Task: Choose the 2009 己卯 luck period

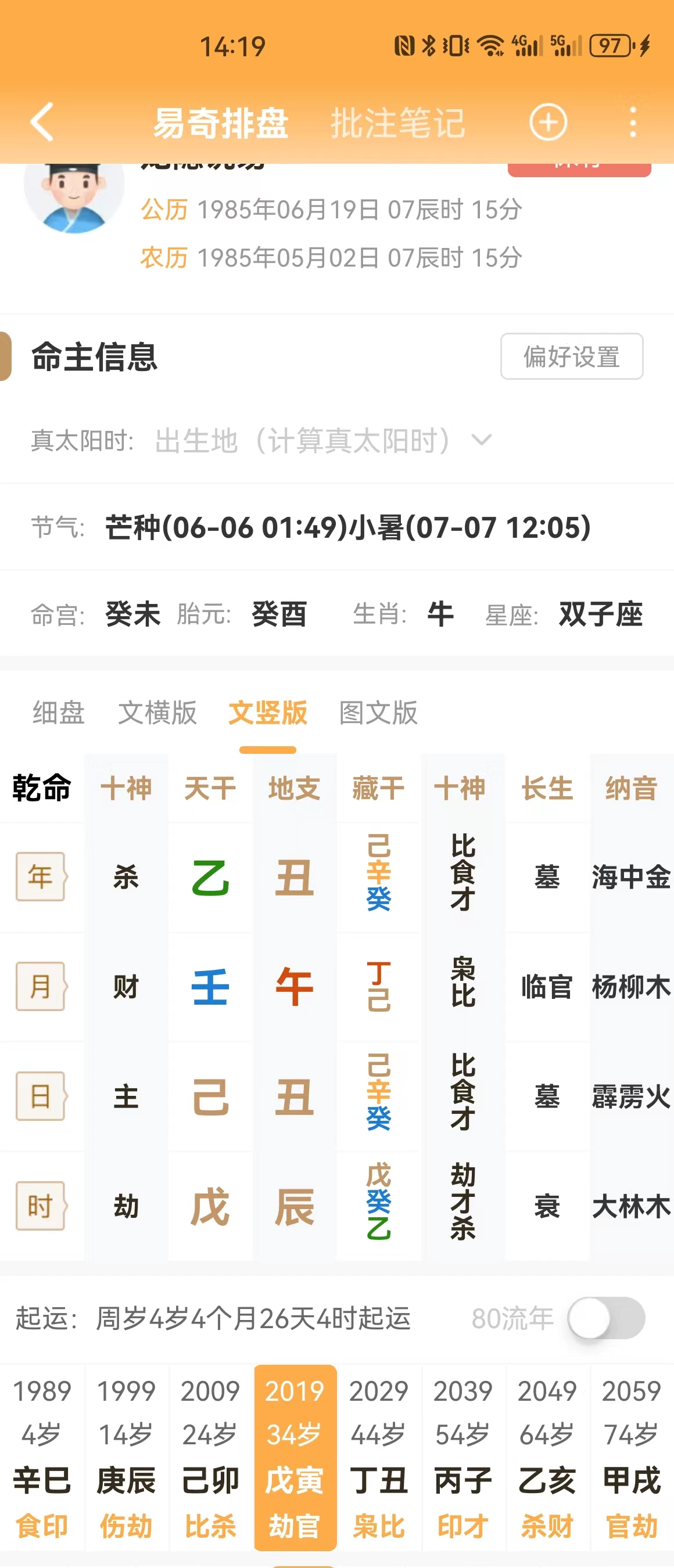Action: 211,1458
